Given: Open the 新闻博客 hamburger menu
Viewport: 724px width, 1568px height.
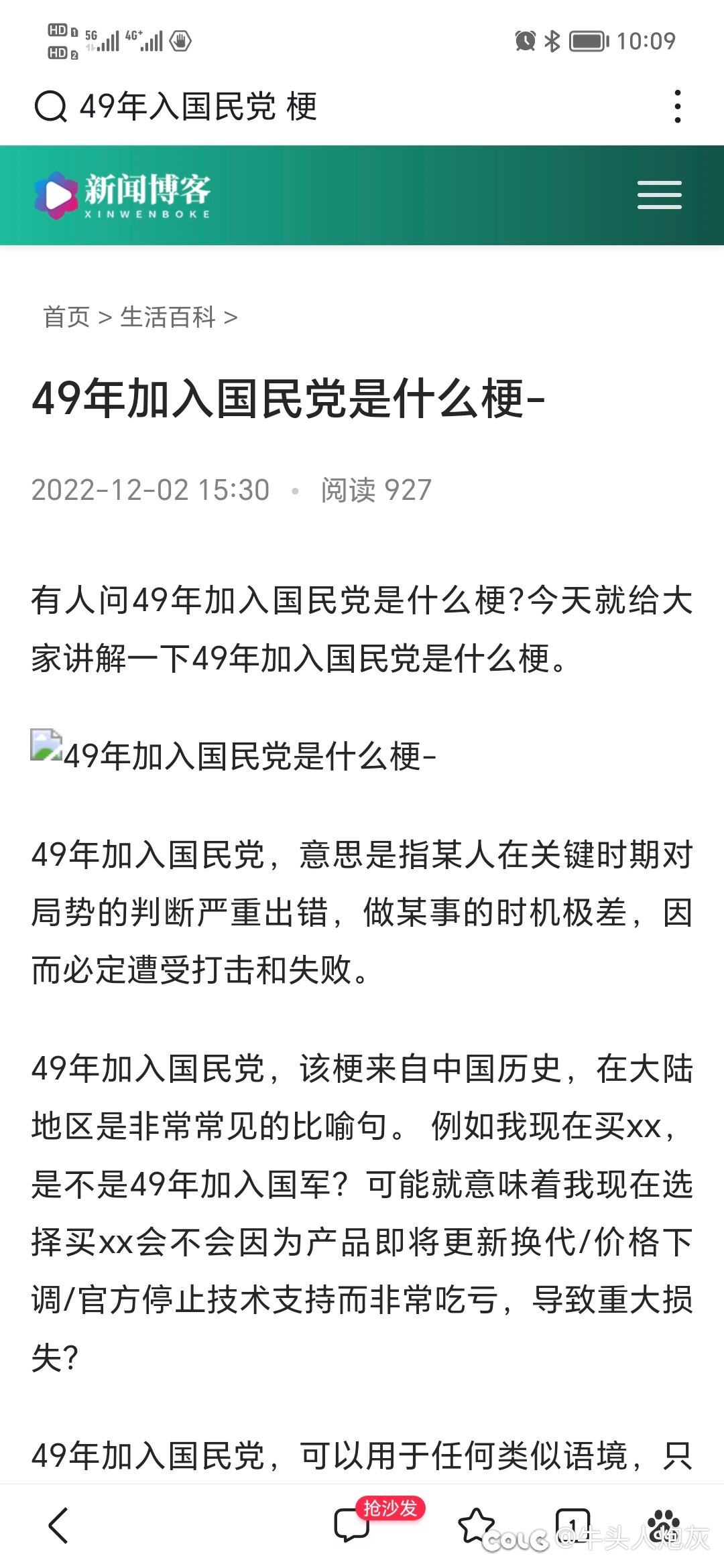Looking at the screenshot, I should pos(659,195).
